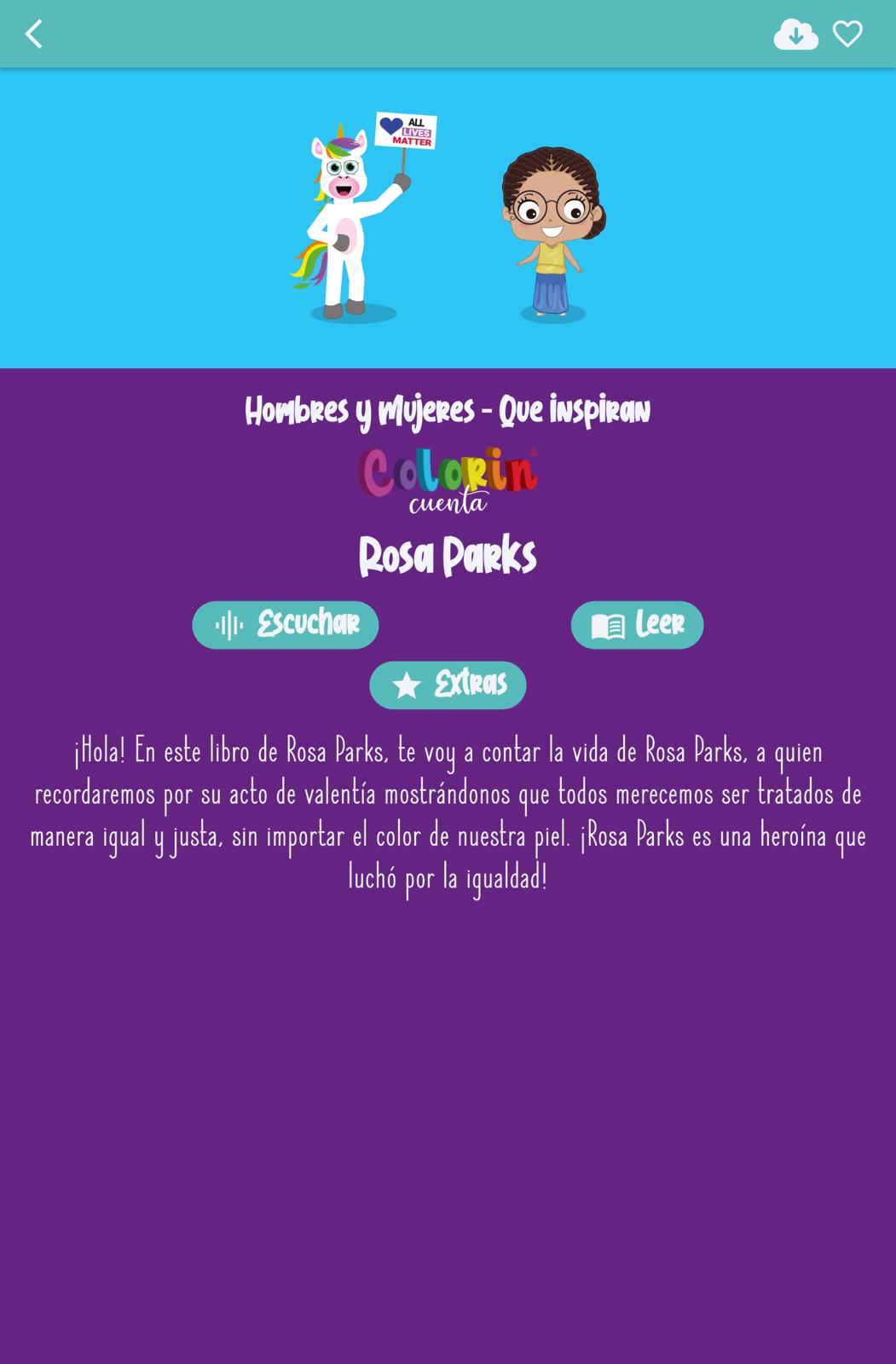Screen dimensions: 896x1364
Task: Tap the star icon inside Extras
Action: click(407, 685)
